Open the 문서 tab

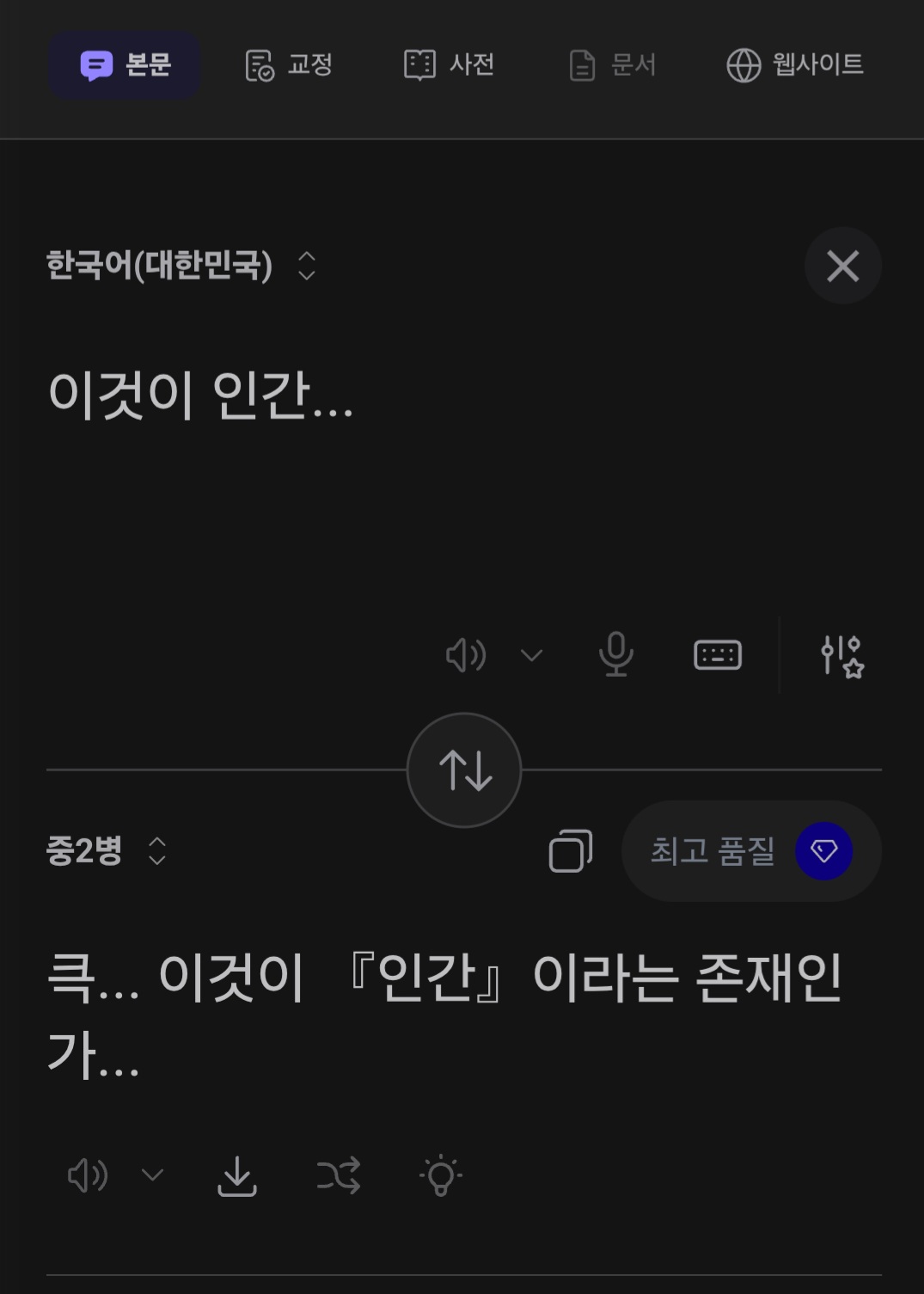(612, 65)
